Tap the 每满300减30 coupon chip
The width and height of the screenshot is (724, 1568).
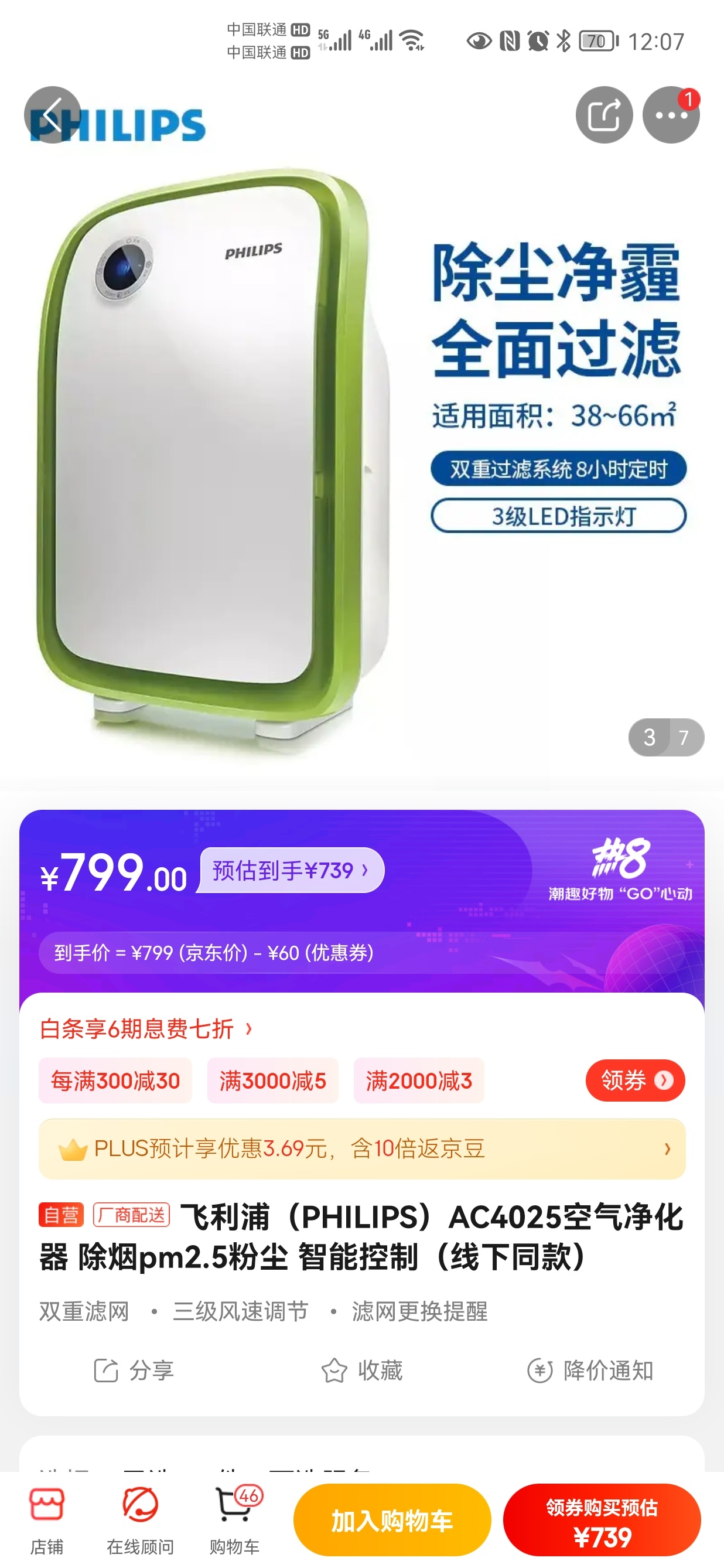tap(115, 1081)
